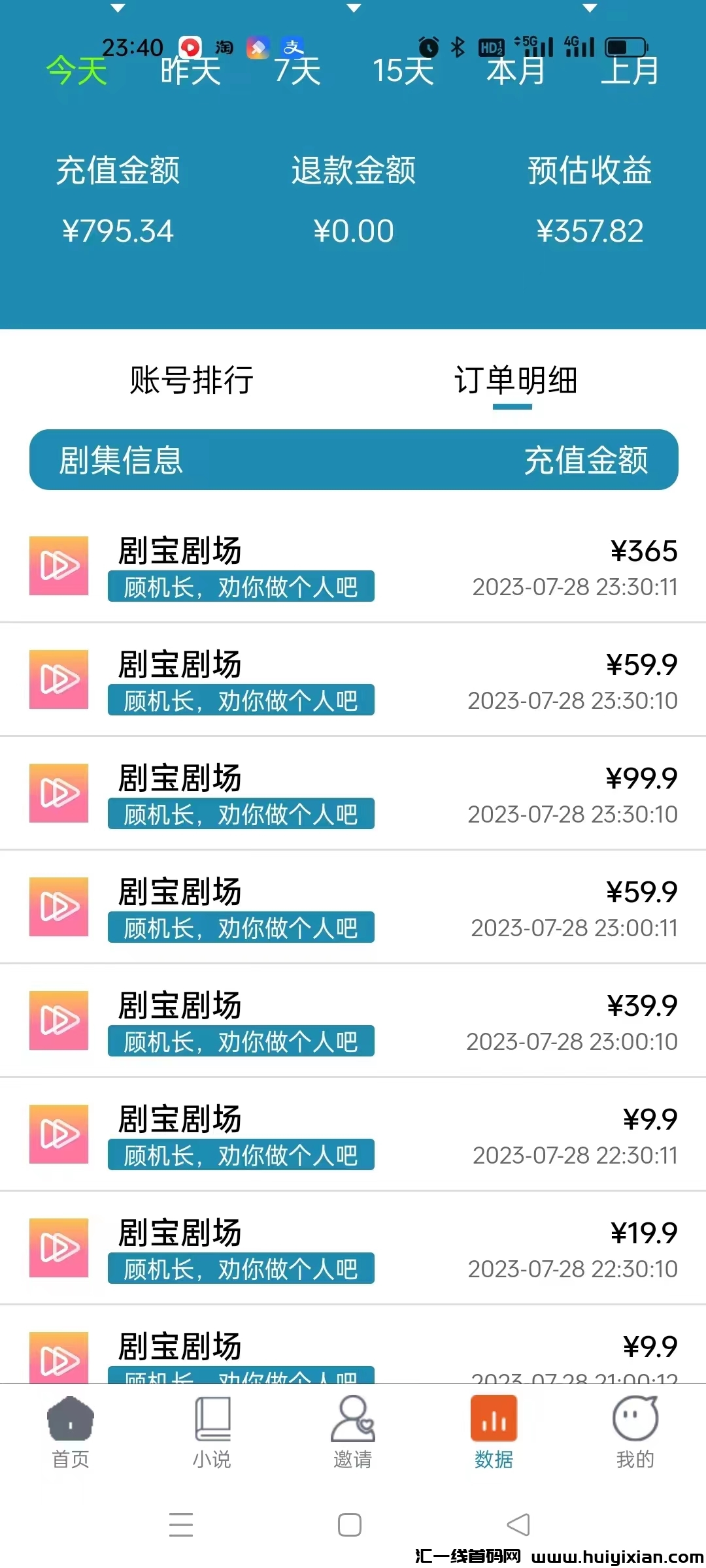
Task: Click the 剧宝剧场 thumbnail of the ¥365 order
Action: tap(58, 566)
